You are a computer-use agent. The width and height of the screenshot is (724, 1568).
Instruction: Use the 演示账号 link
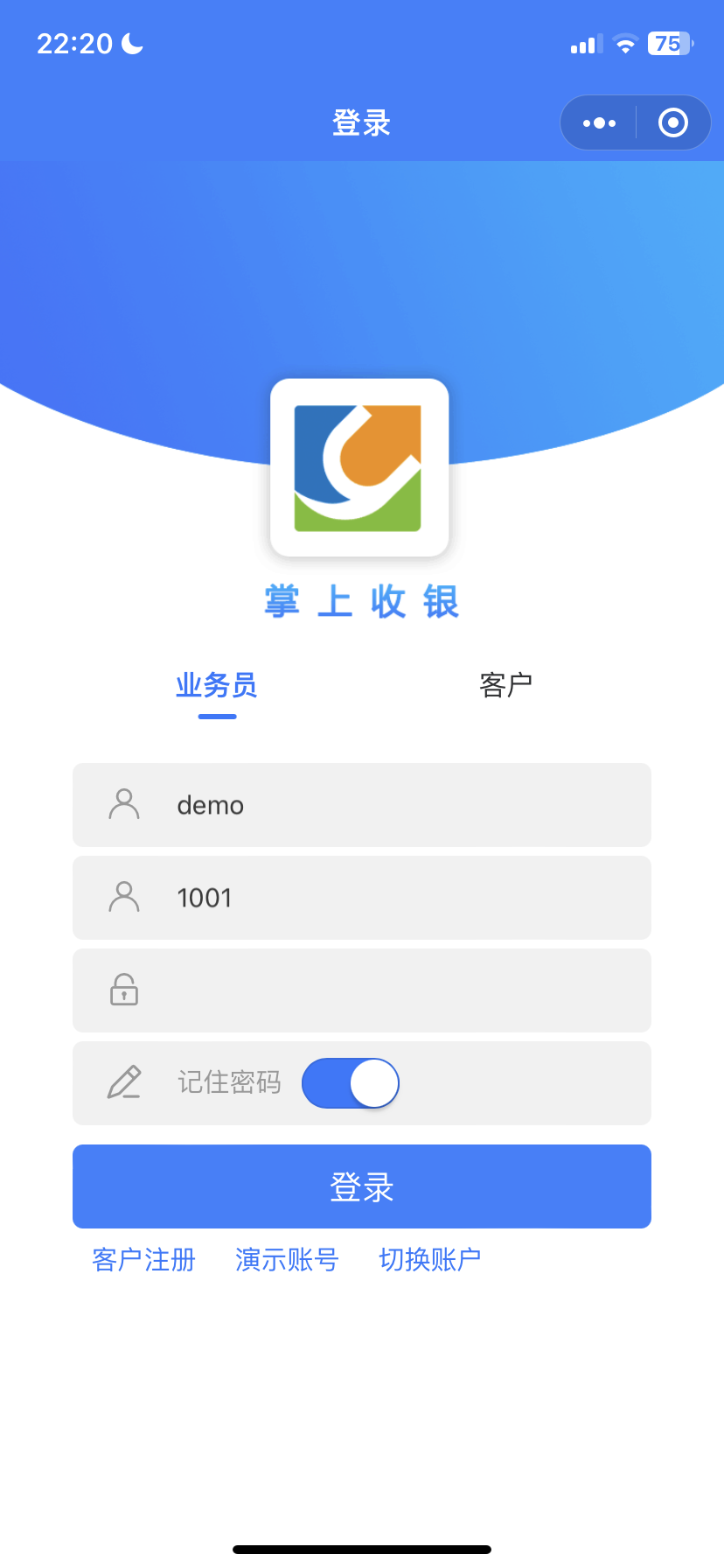[287, 1260]
